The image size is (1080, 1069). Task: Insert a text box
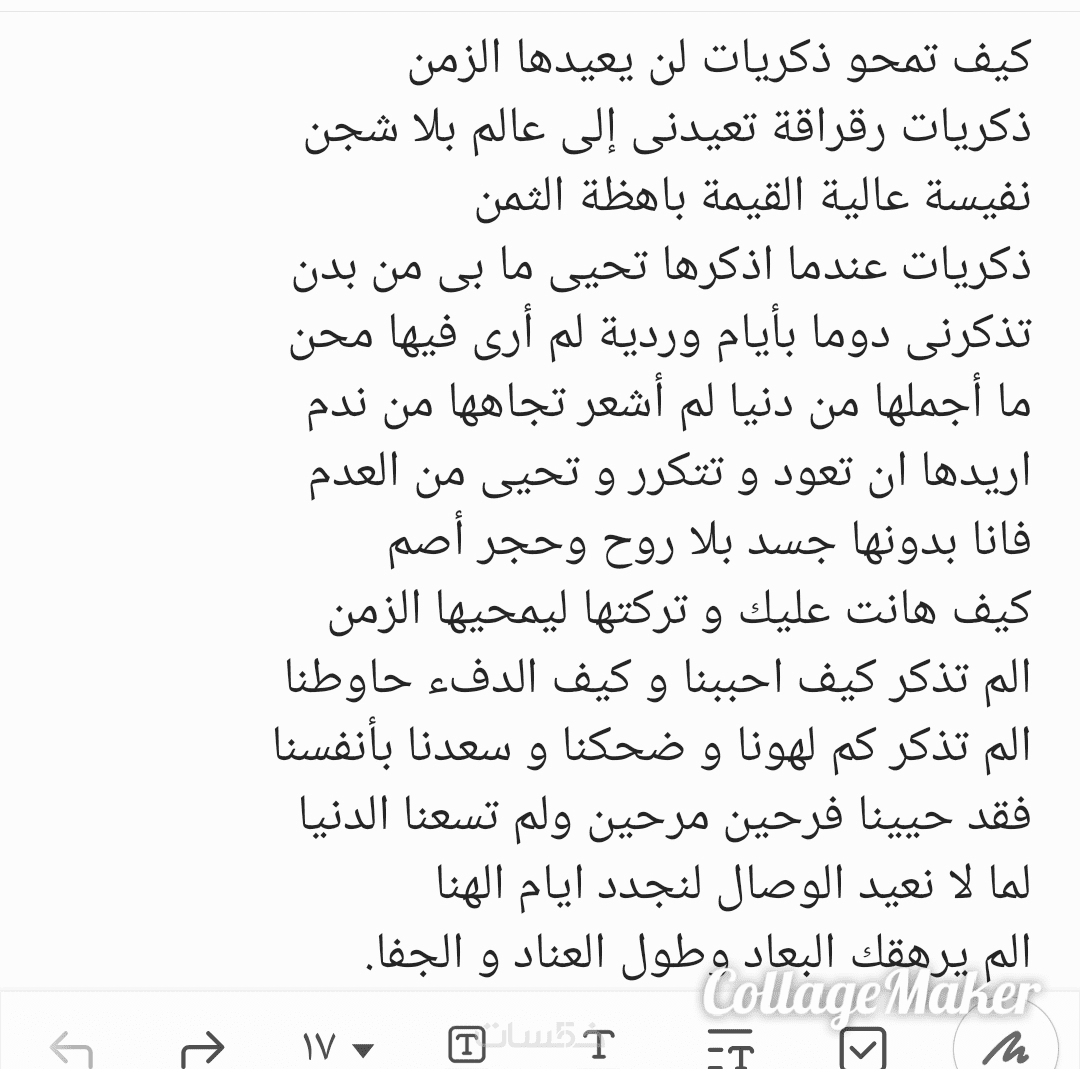tap(467, 1046)
